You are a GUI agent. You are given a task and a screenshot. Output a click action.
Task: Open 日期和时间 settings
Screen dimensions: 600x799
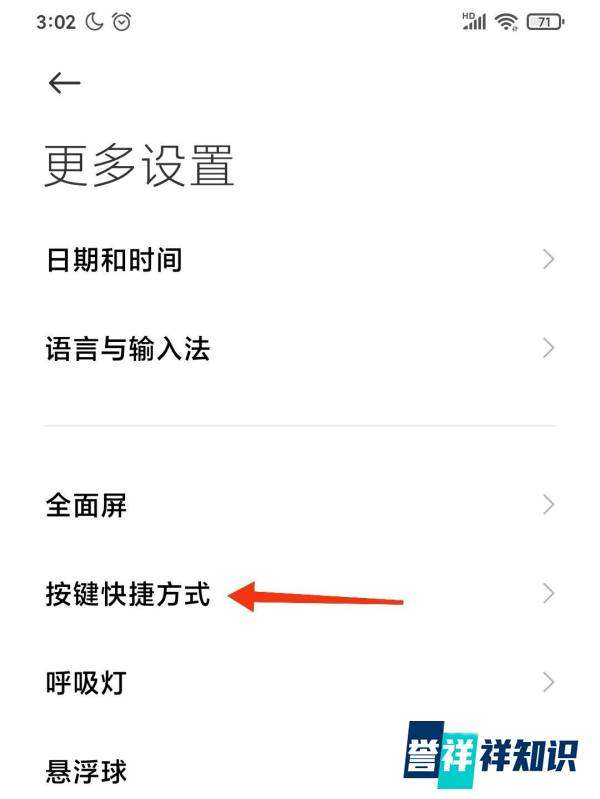click(x=114, y=261)
